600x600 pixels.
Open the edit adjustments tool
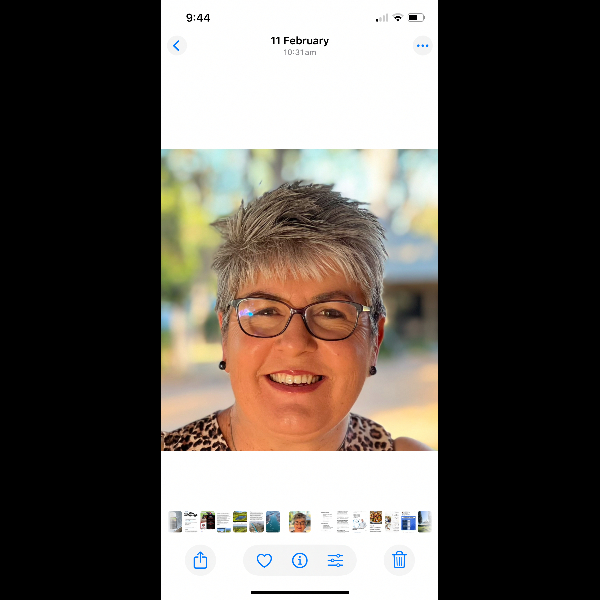coord(335,561)
